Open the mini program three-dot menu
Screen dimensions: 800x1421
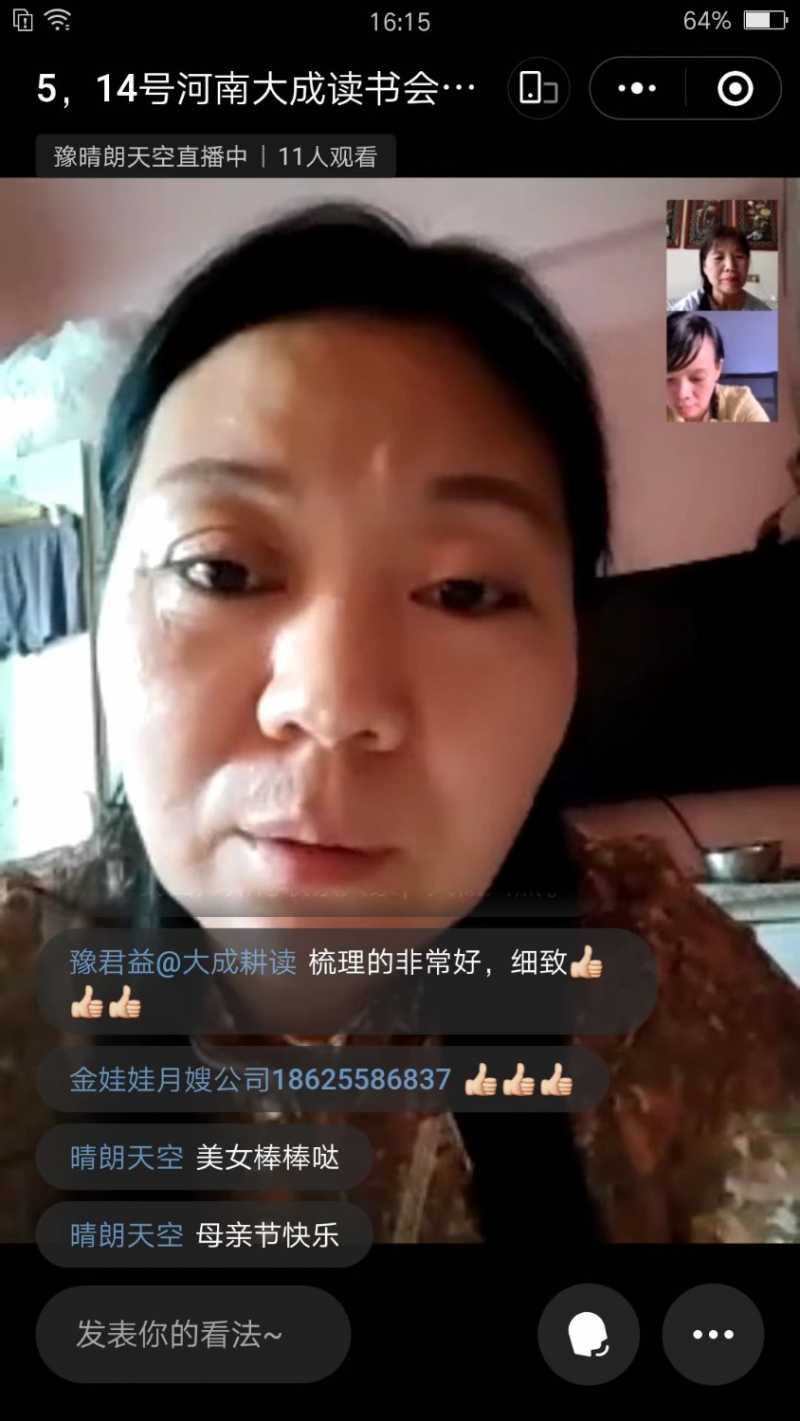tap(637, 89)
